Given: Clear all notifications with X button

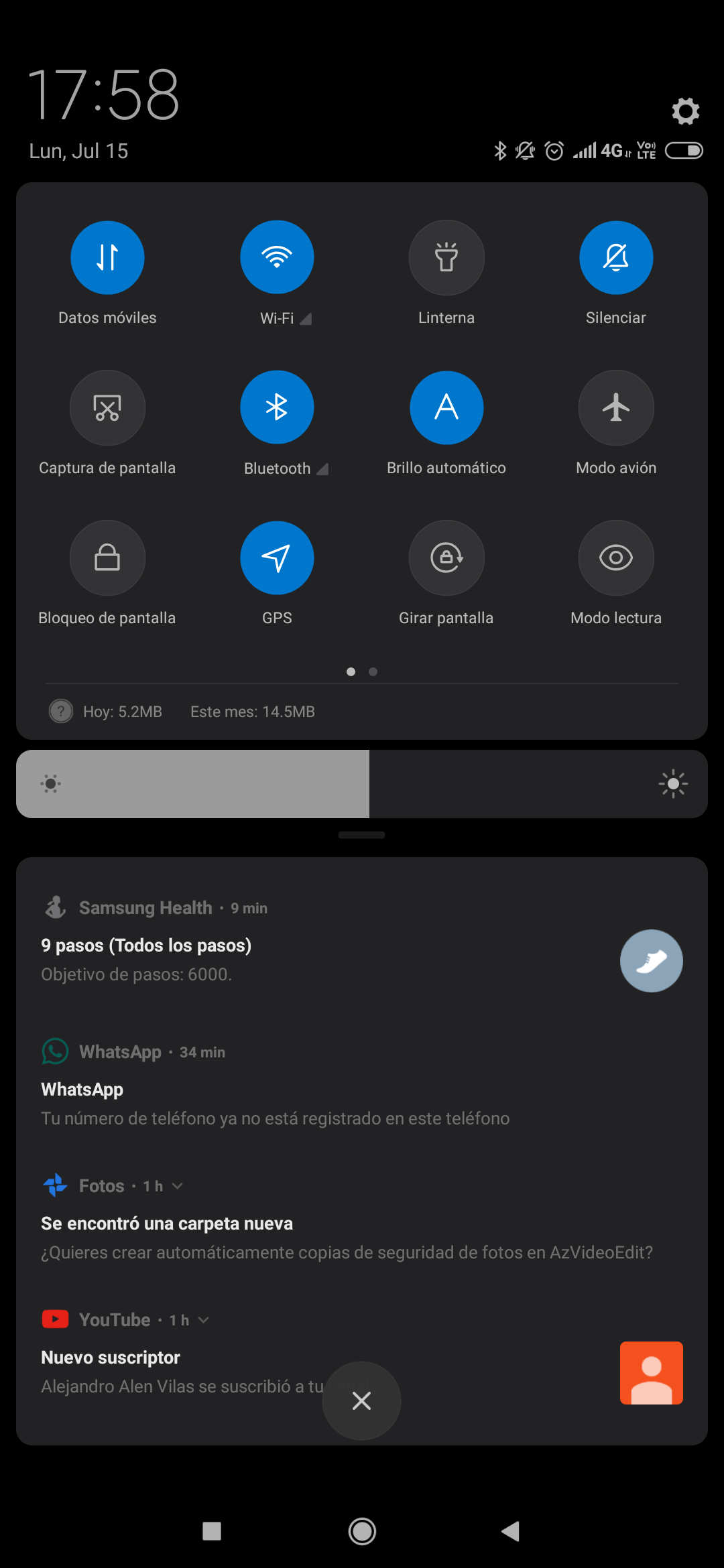Looking at the screenshot, I should (361, 1400).
